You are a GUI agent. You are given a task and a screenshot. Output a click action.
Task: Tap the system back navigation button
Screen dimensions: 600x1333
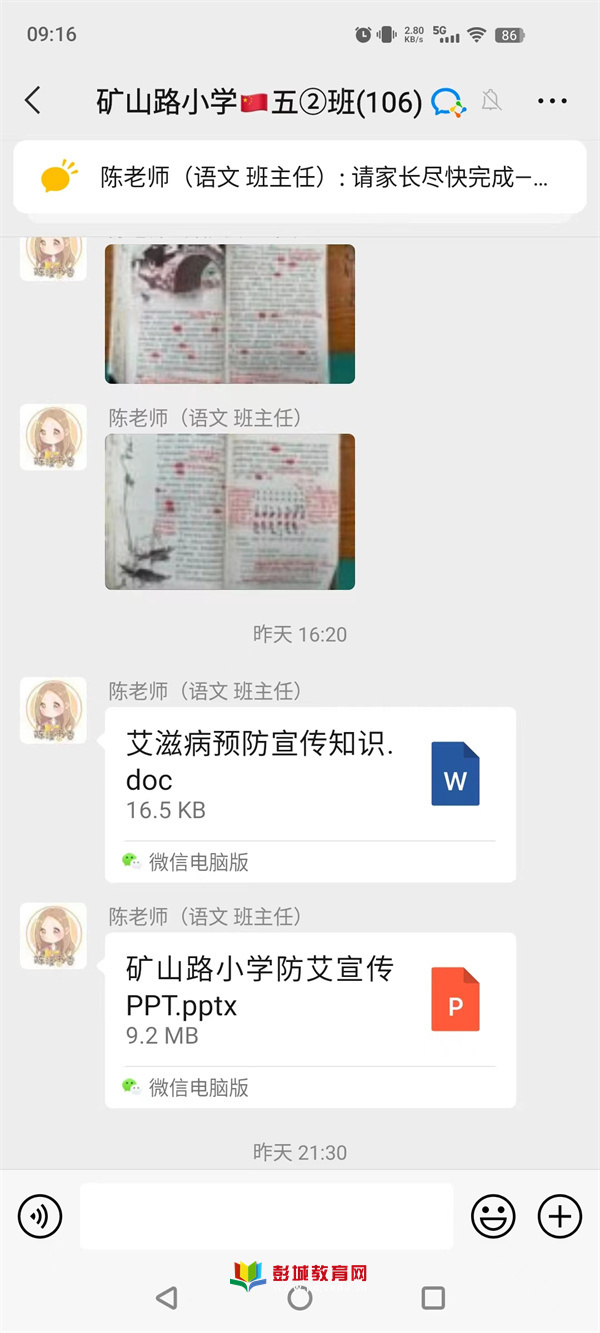pyautogui.click(x=167, y=1298)
